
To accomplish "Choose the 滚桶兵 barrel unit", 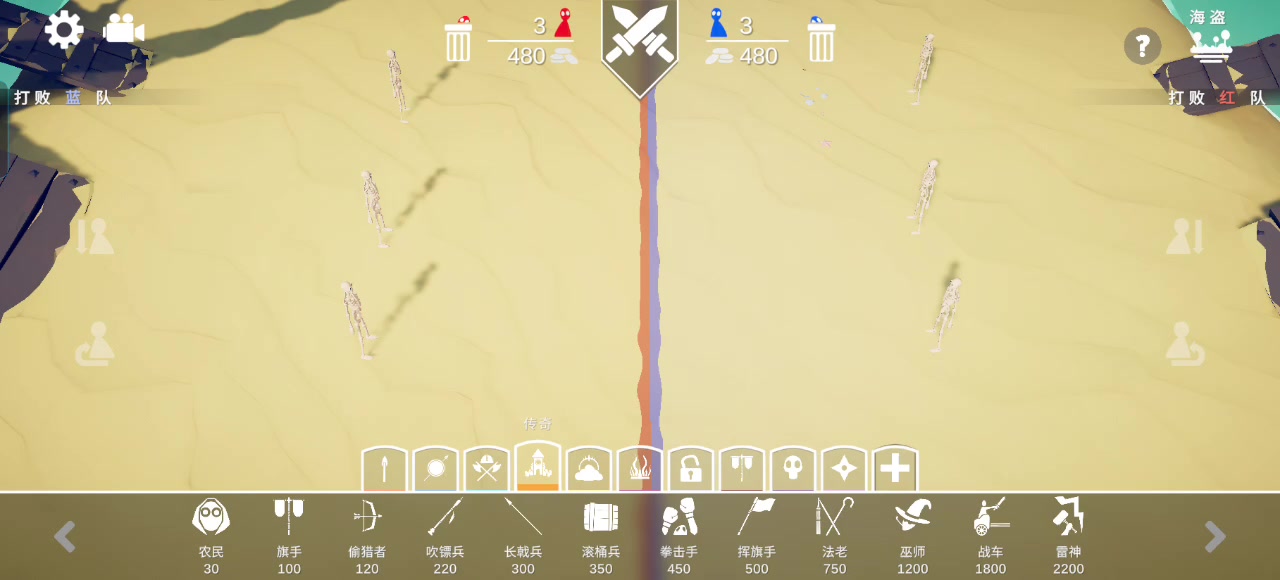I will 601,530.
